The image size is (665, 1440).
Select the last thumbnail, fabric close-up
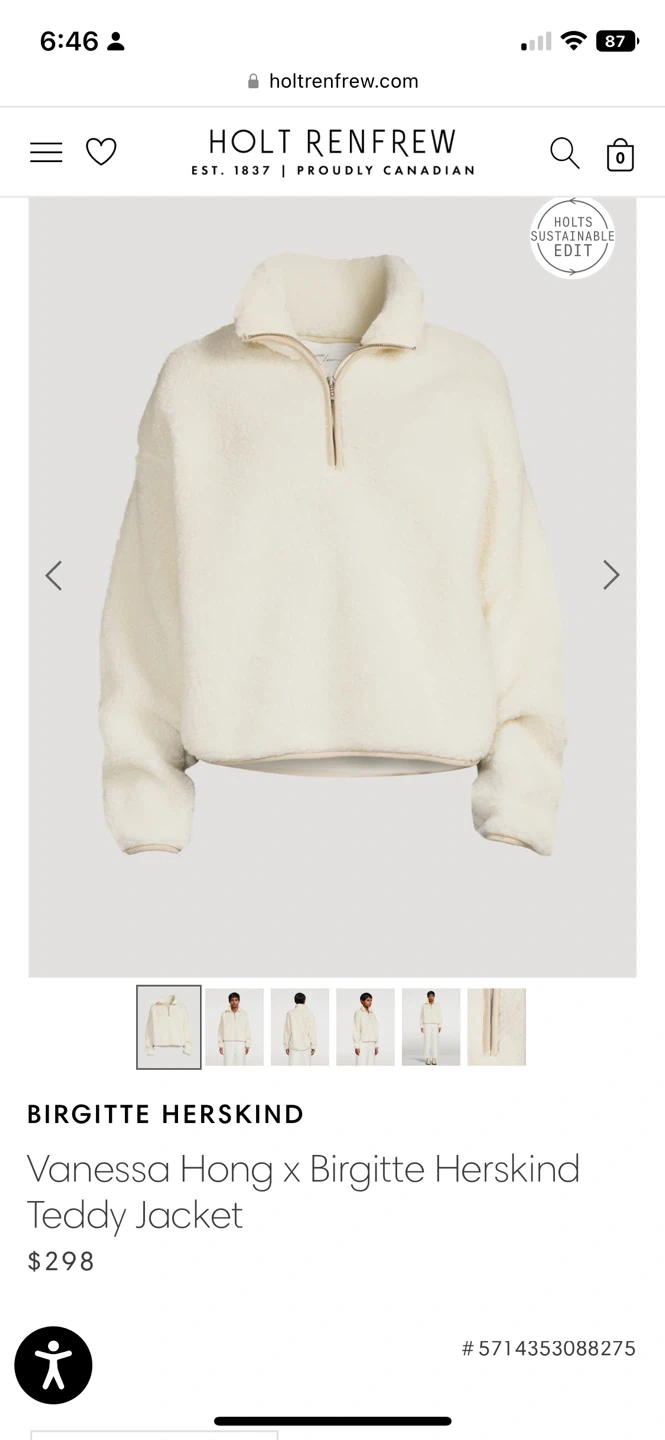[496, 1027]
